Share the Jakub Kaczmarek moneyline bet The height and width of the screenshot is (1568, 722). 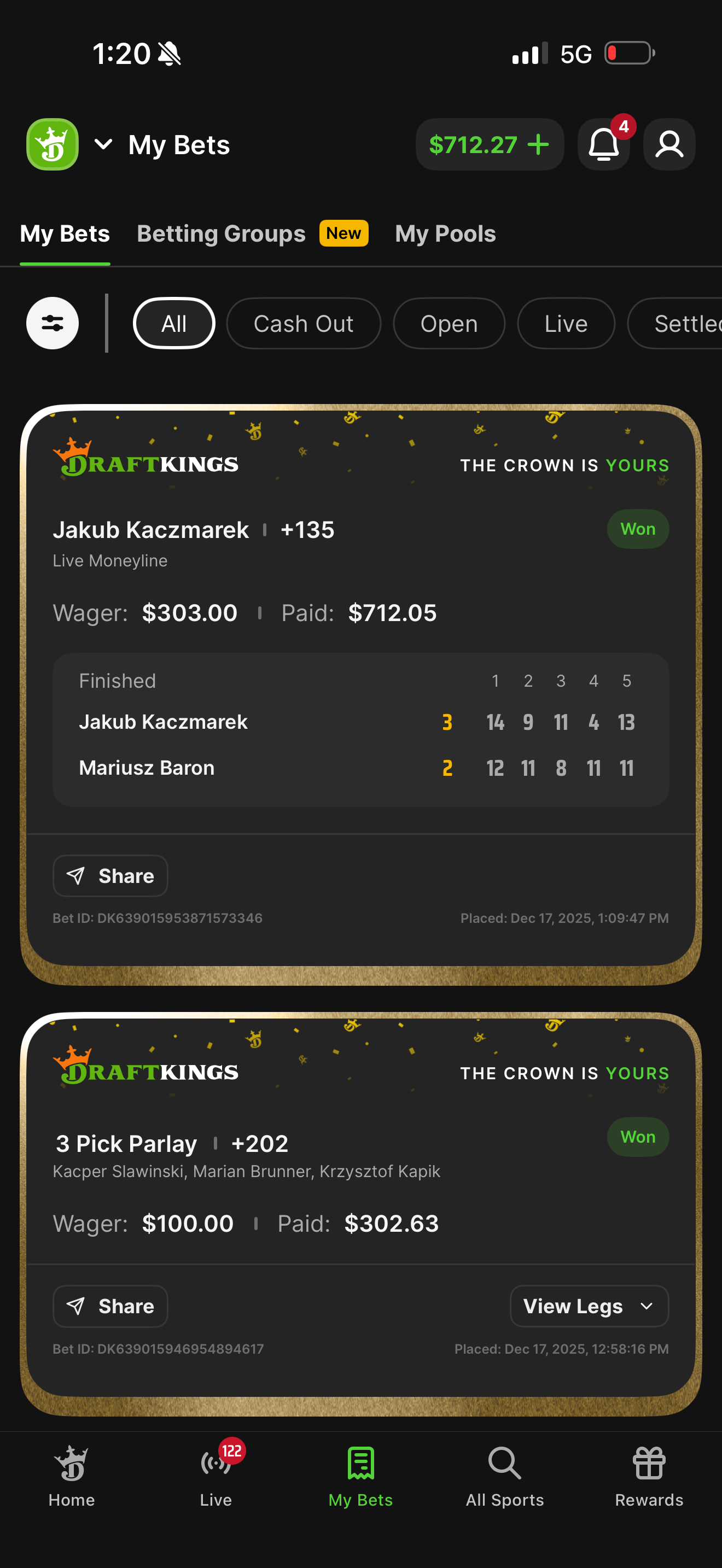coord(110,875)
